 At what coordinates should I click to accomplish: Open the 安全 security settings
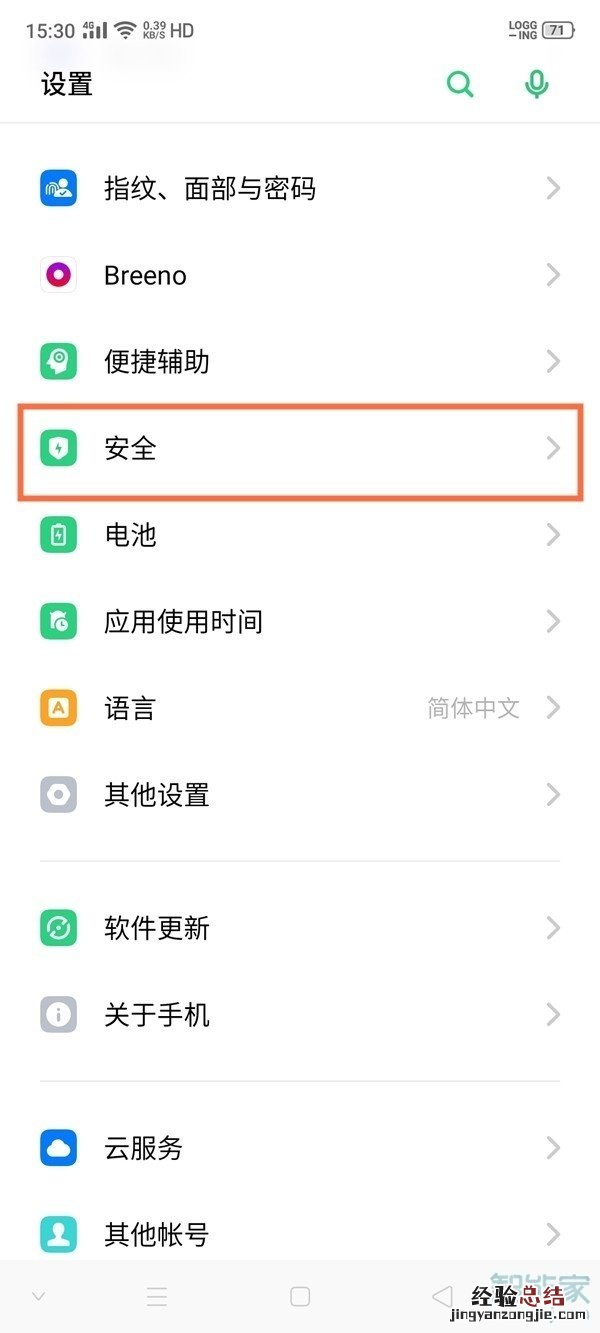click(x=300, y=448)
